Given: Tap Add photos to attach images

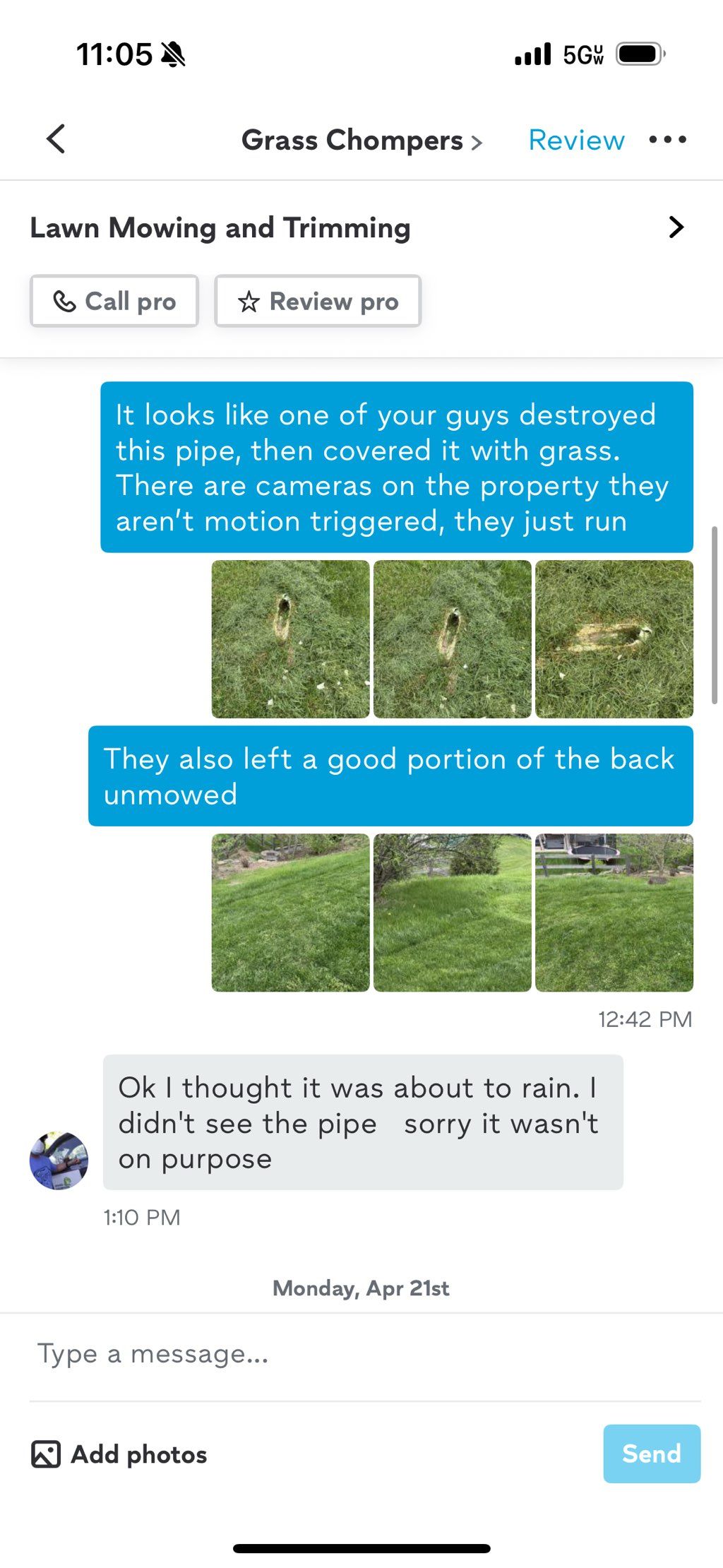Looking at the screenshot, I should click(x=119, y=1454).
